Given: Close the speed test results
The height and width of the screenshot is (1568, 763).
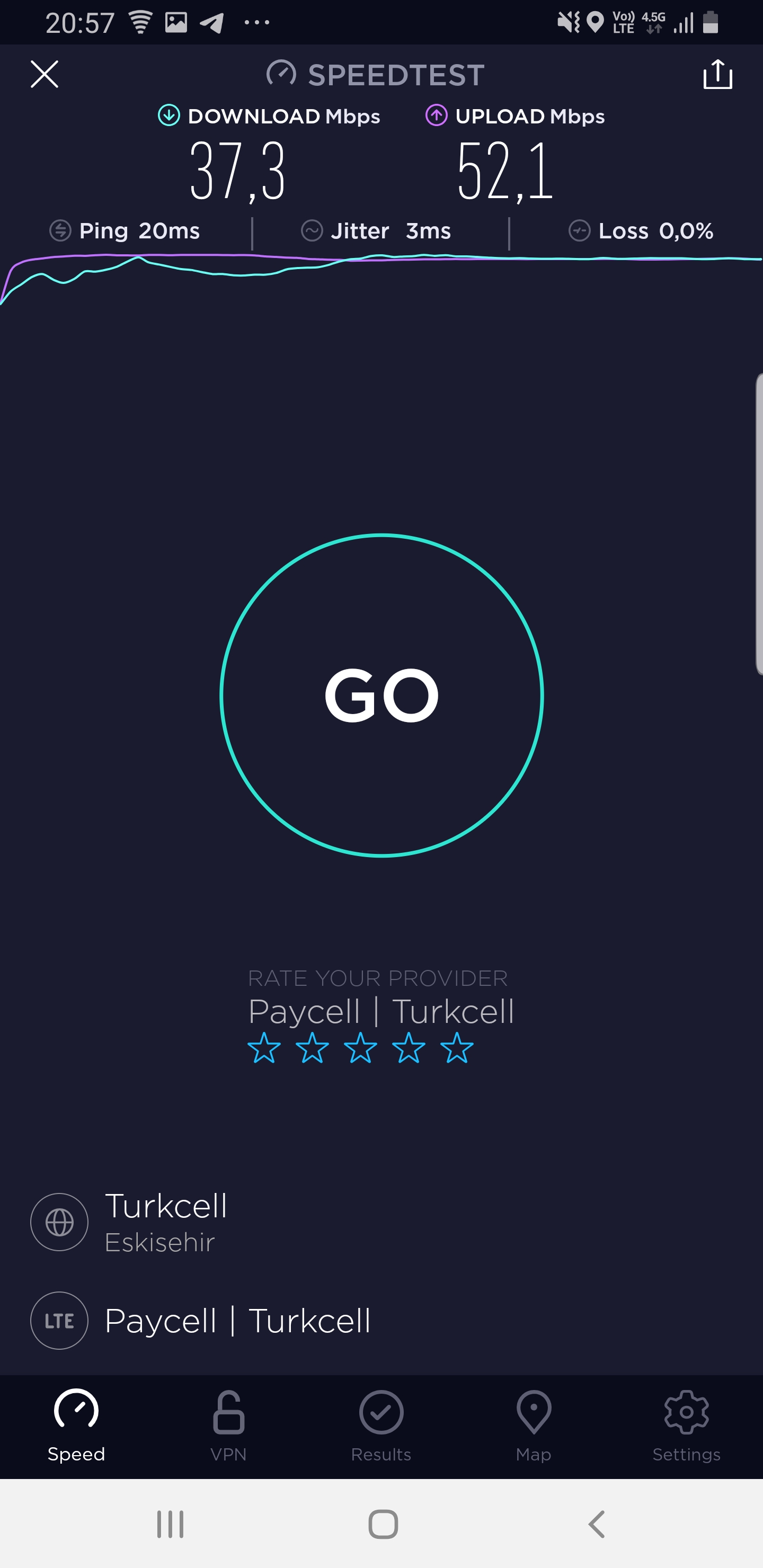Looking at the screenshot, I should [x=45, y=74].
